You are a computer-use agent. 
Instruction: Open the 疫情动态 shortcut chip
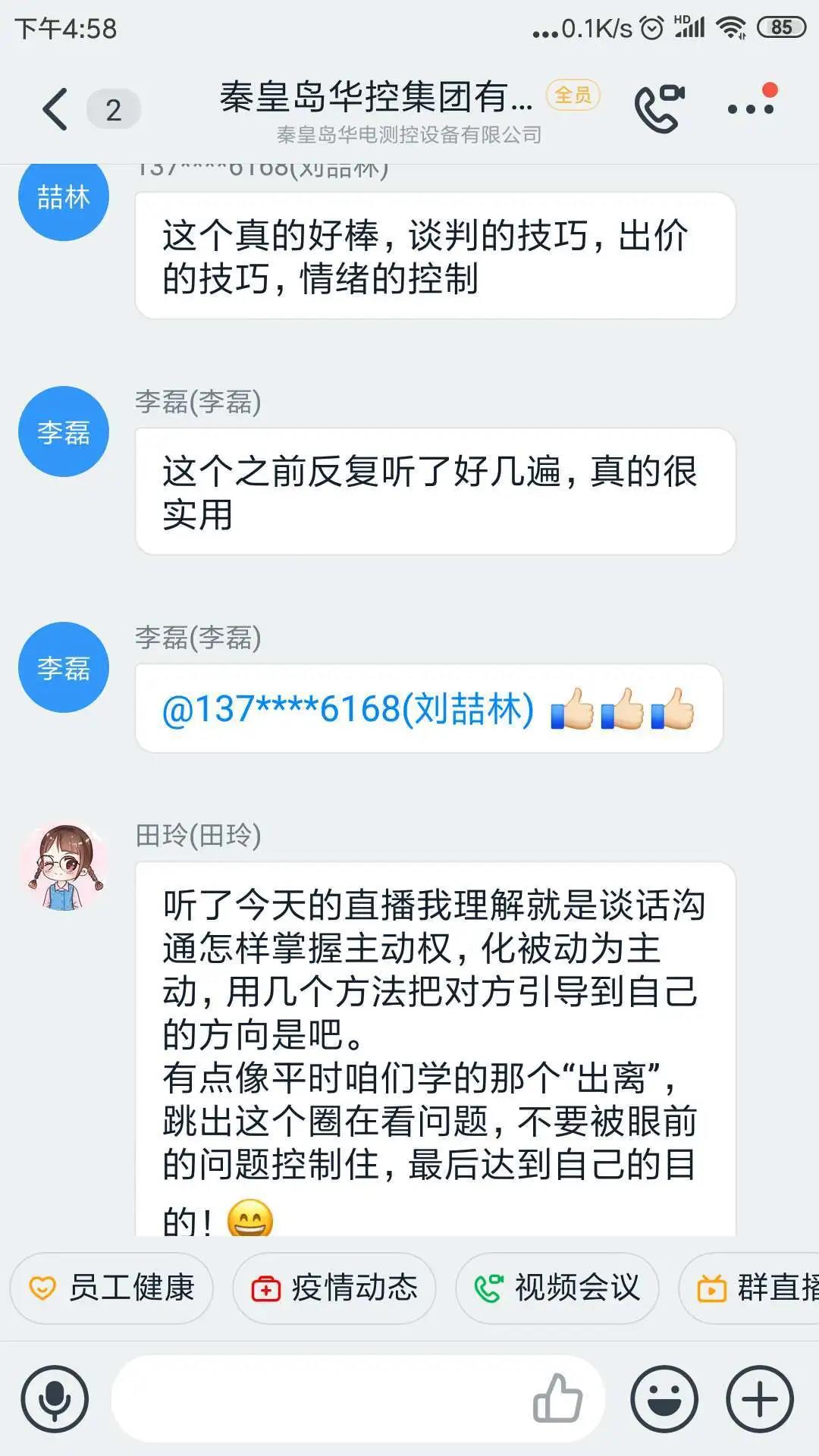coord(334,1288)
